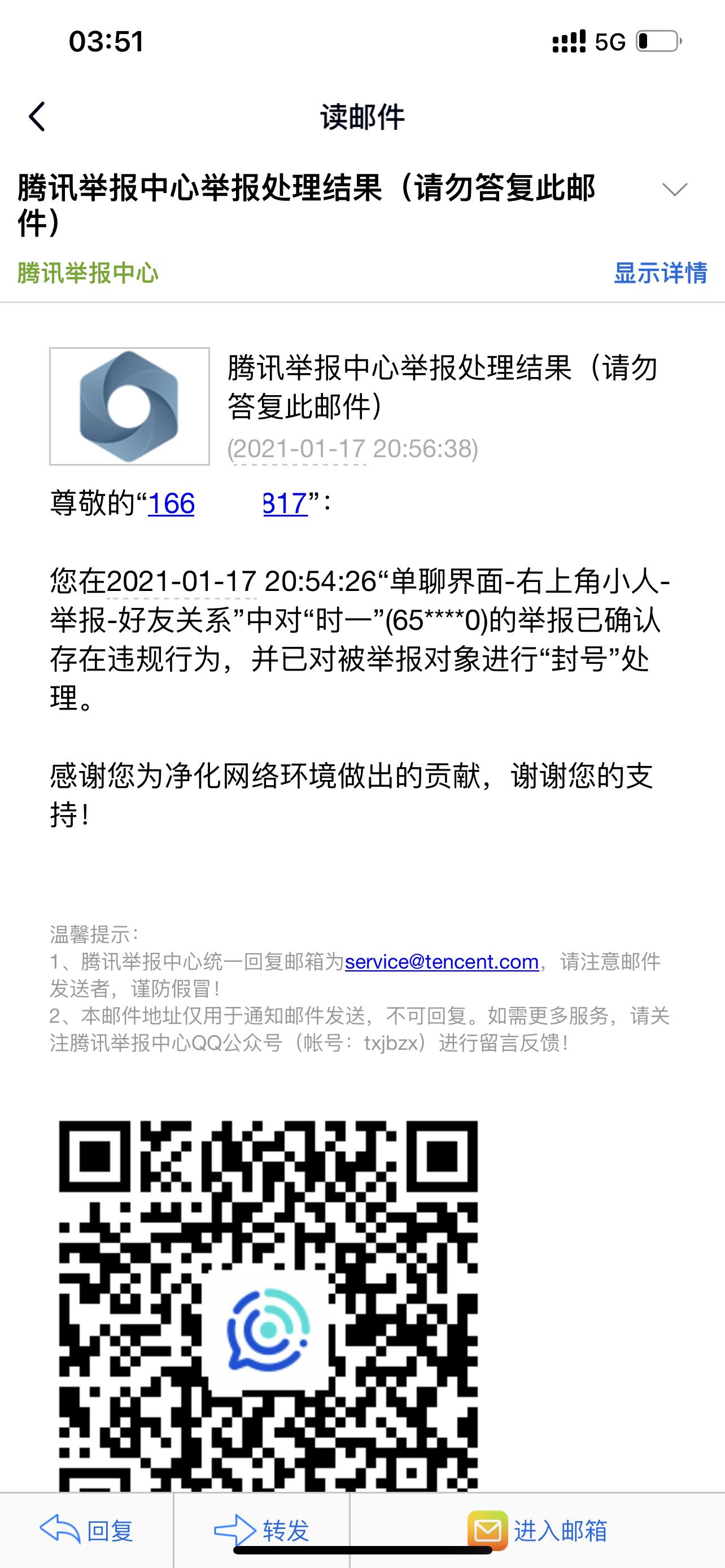Open the underlined 166…817 account link
Screen dimensions: 725x1568
[x=171, y=503]
